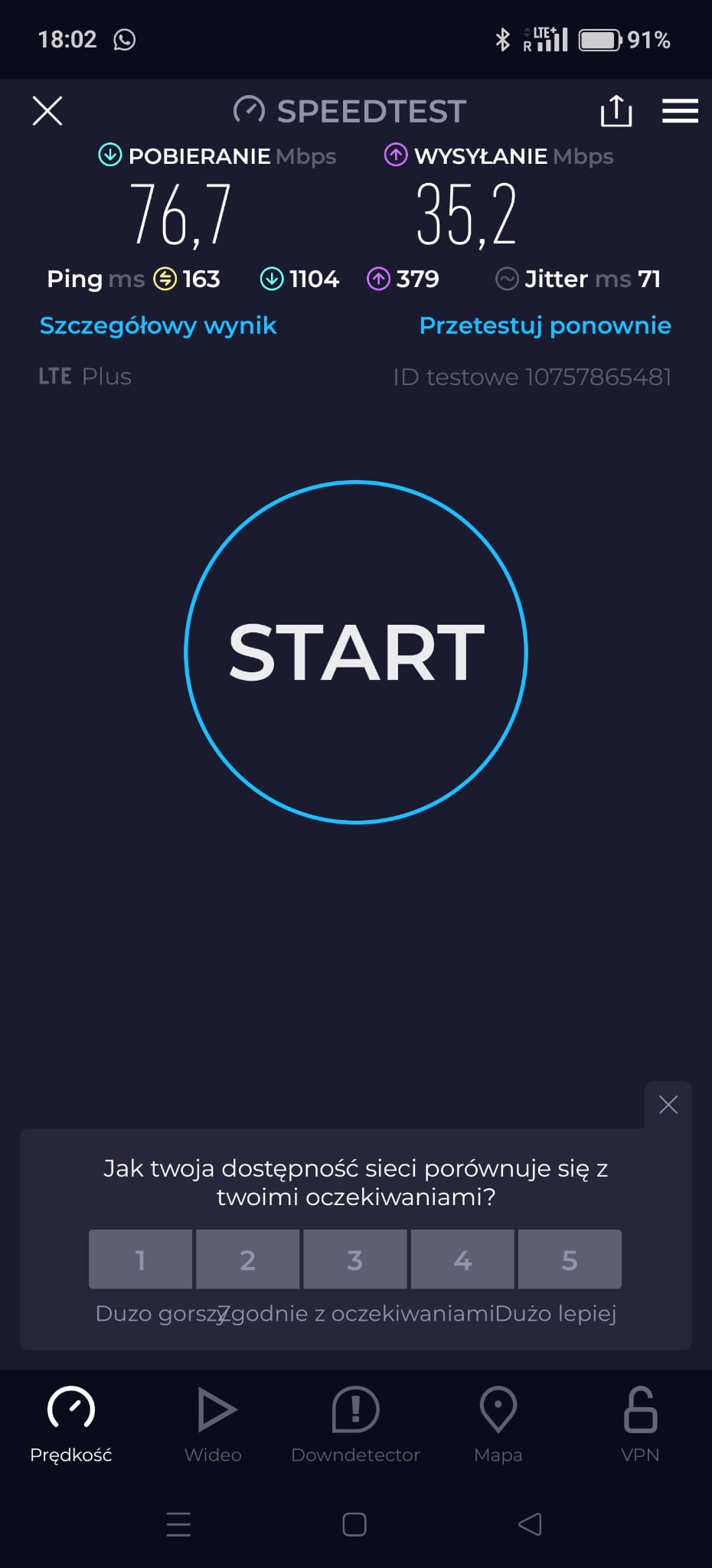Open the hamburger menu
The height and width of the screenshot is (1568, 712).
(680, 111)
